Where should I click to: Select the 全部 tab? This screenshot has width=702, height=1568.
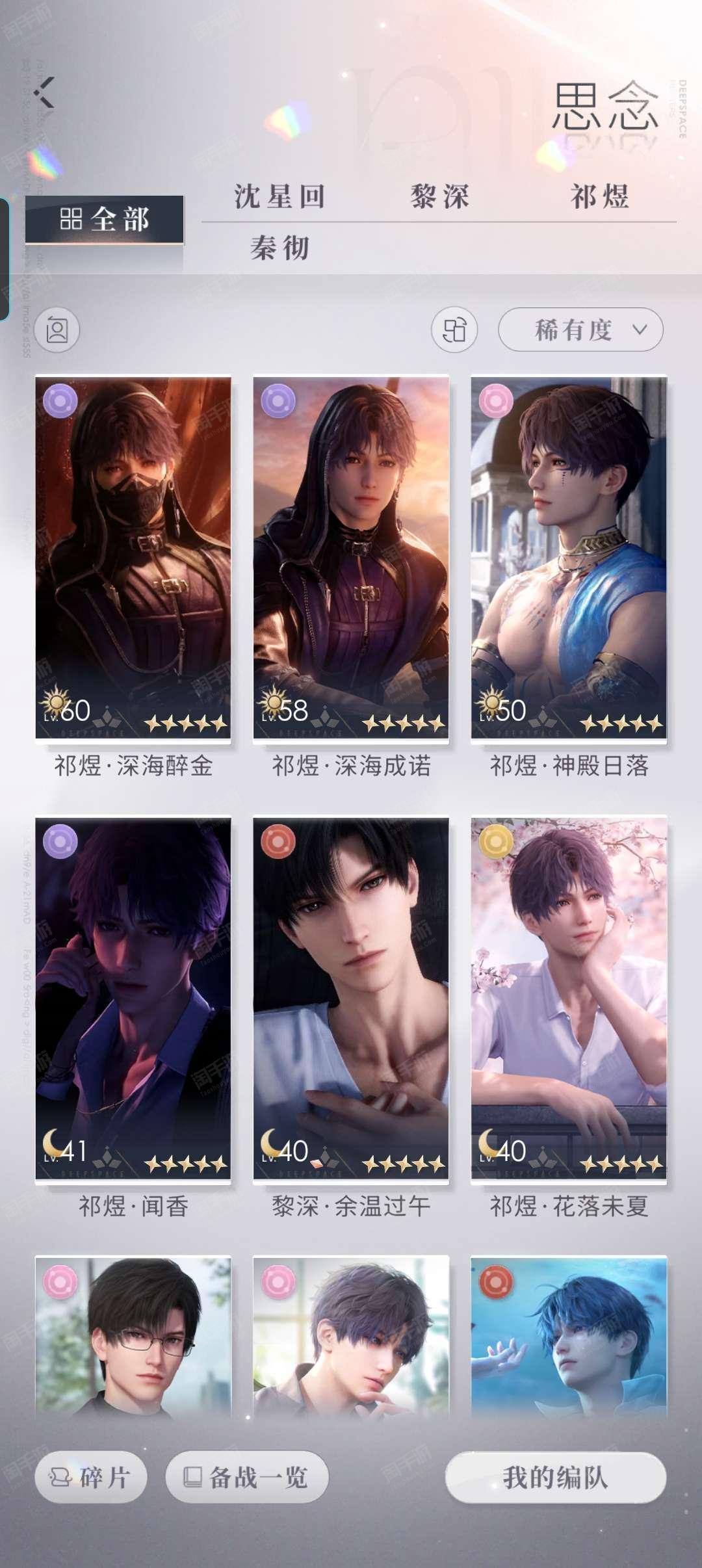(105, 220)
